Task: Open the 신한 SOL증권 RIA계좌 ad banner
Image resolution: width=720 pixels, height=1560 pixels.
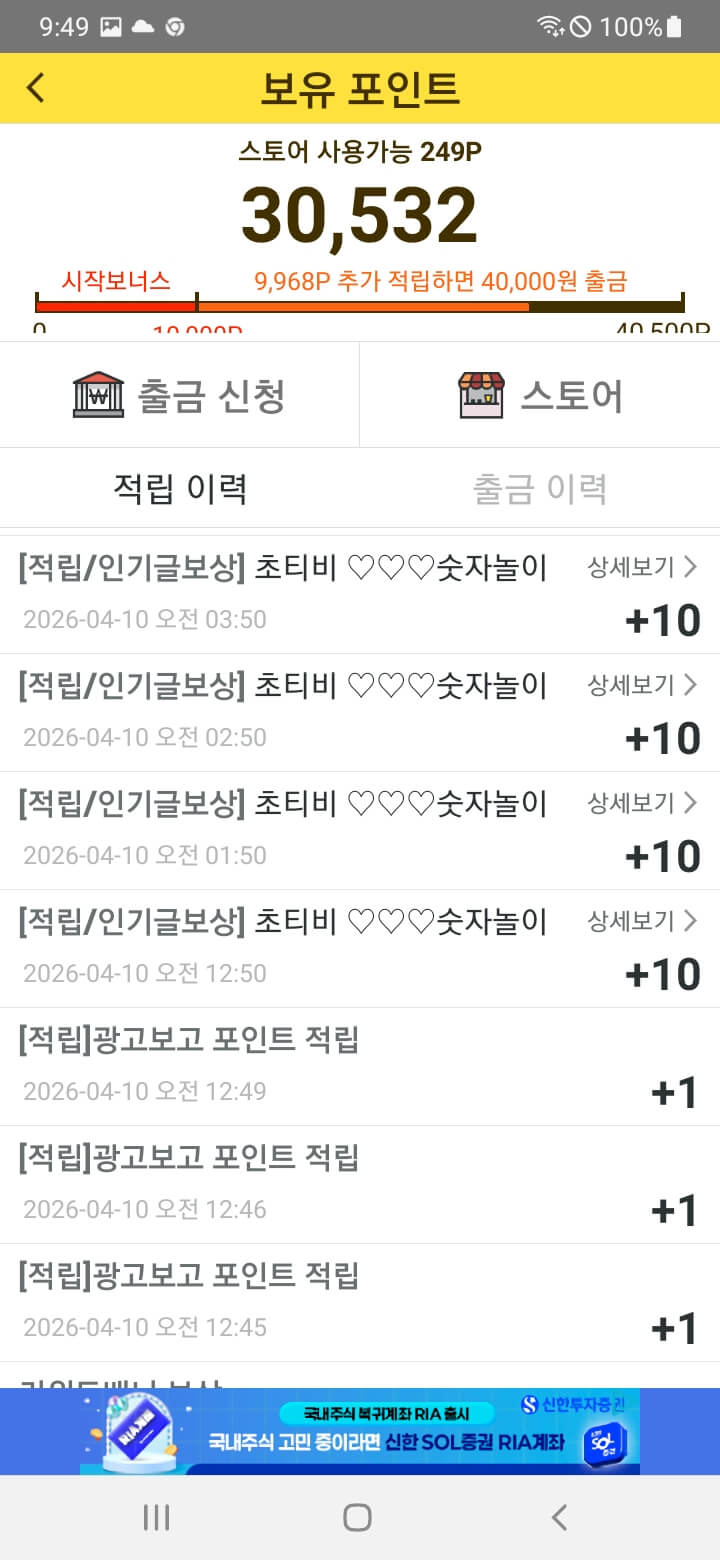Action: click(360, 1431)
